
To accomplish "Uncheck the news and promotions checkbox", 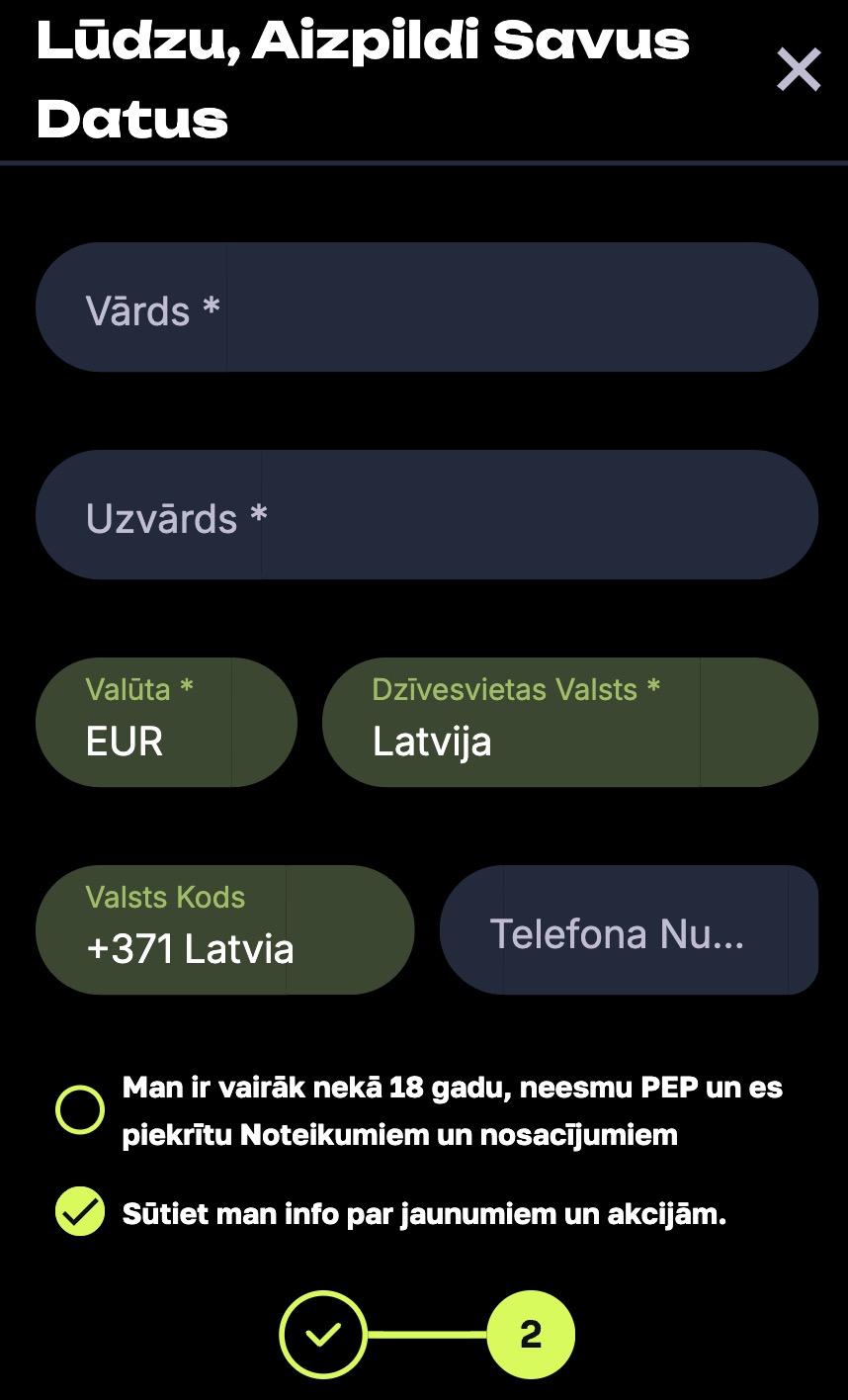I will [x=80, y=1213].
